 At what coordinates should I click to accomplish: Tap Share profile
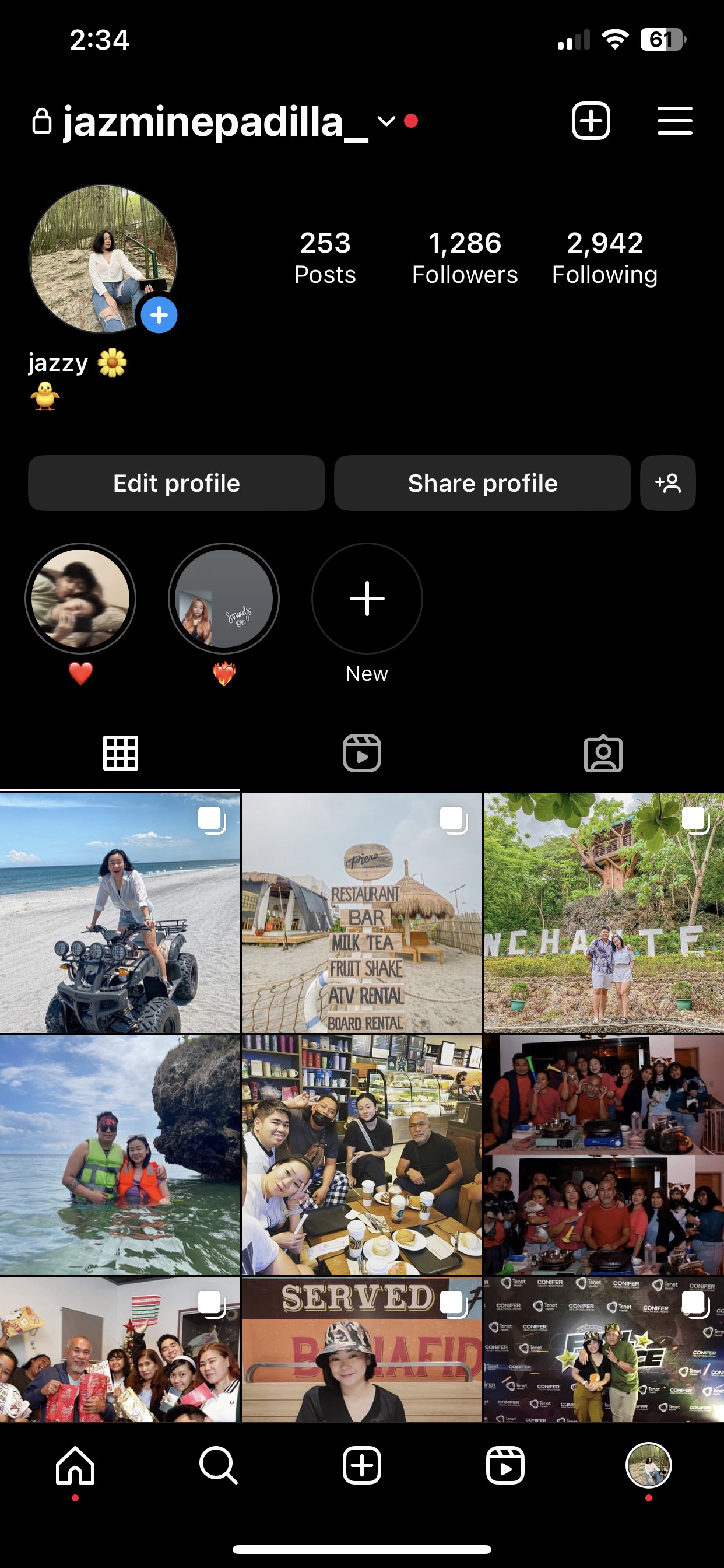coord(483,484)
